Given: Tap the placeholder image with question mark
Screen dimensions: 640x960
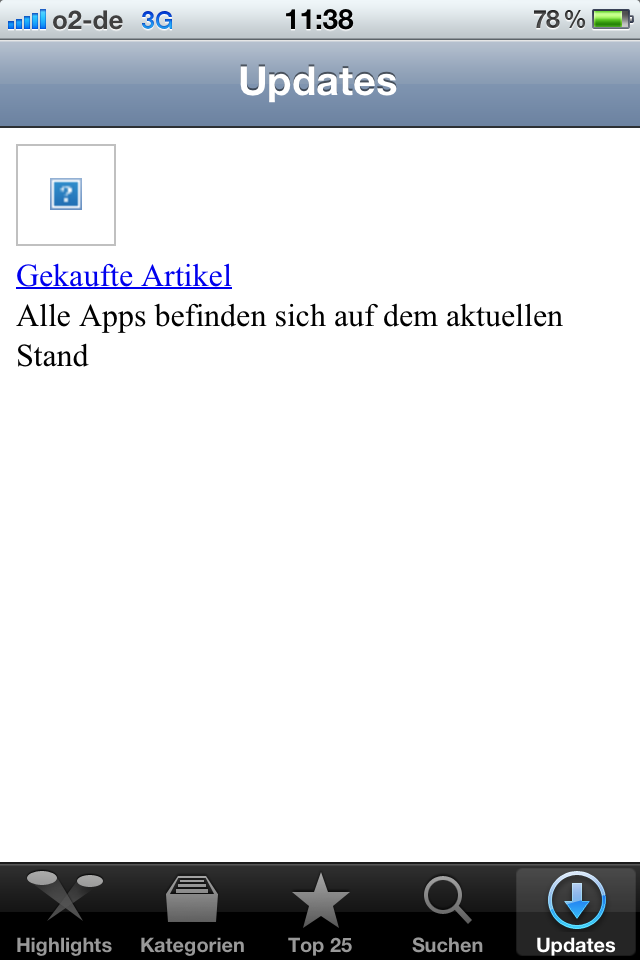Looking at the screenshot, I should click(x=66, y=195).
